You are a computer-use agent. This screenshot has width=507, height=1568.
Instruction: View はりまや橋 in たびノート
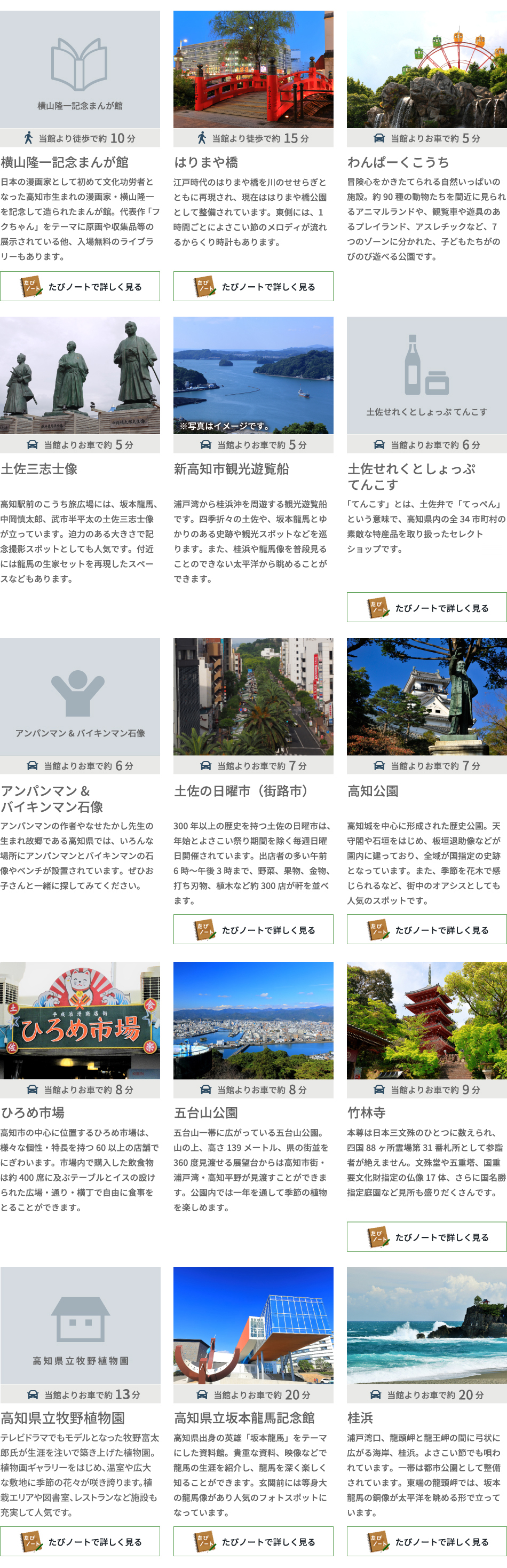pyautogui.click(x=253, y=286)
